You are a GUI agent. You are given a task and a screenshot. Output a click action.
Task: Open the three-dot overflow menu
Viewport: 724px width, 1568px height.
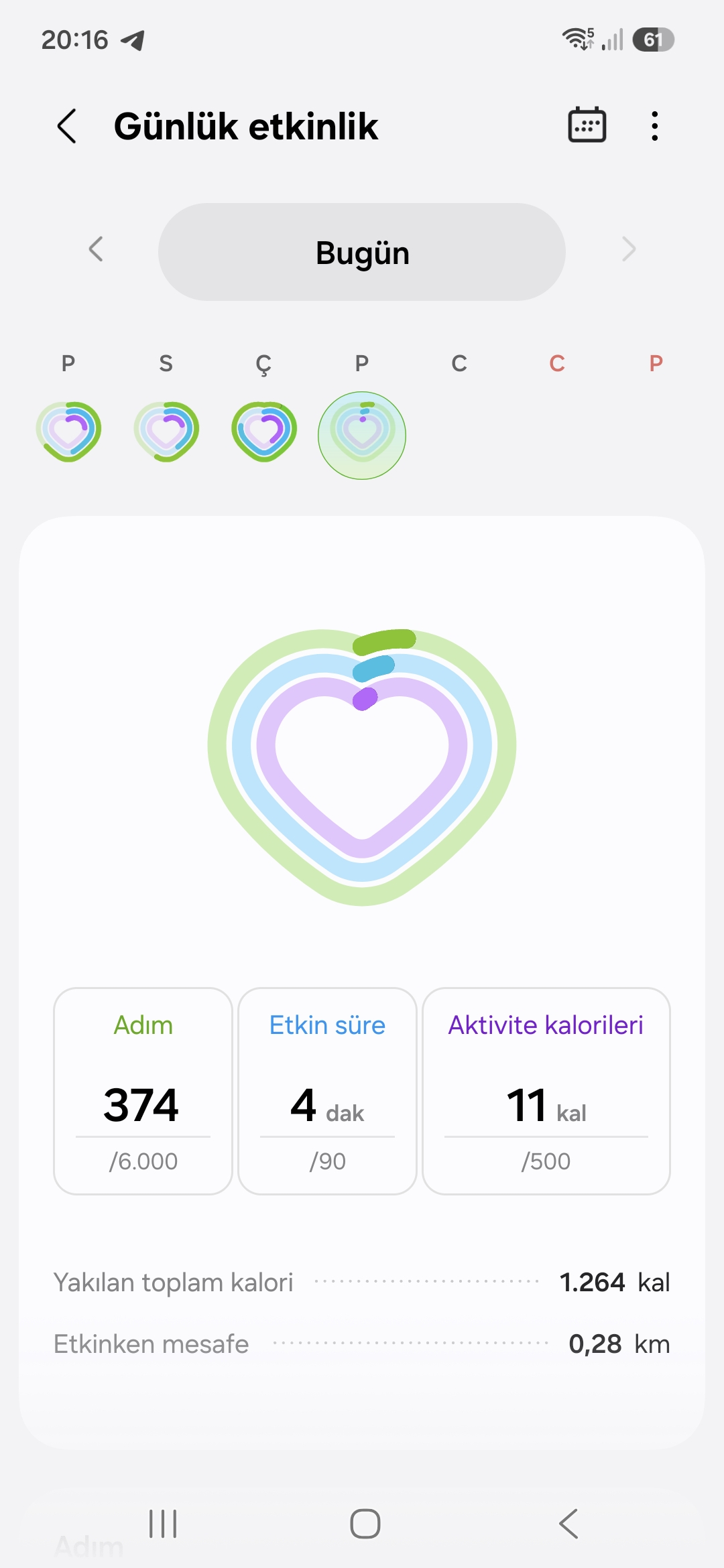pos(655,126)
